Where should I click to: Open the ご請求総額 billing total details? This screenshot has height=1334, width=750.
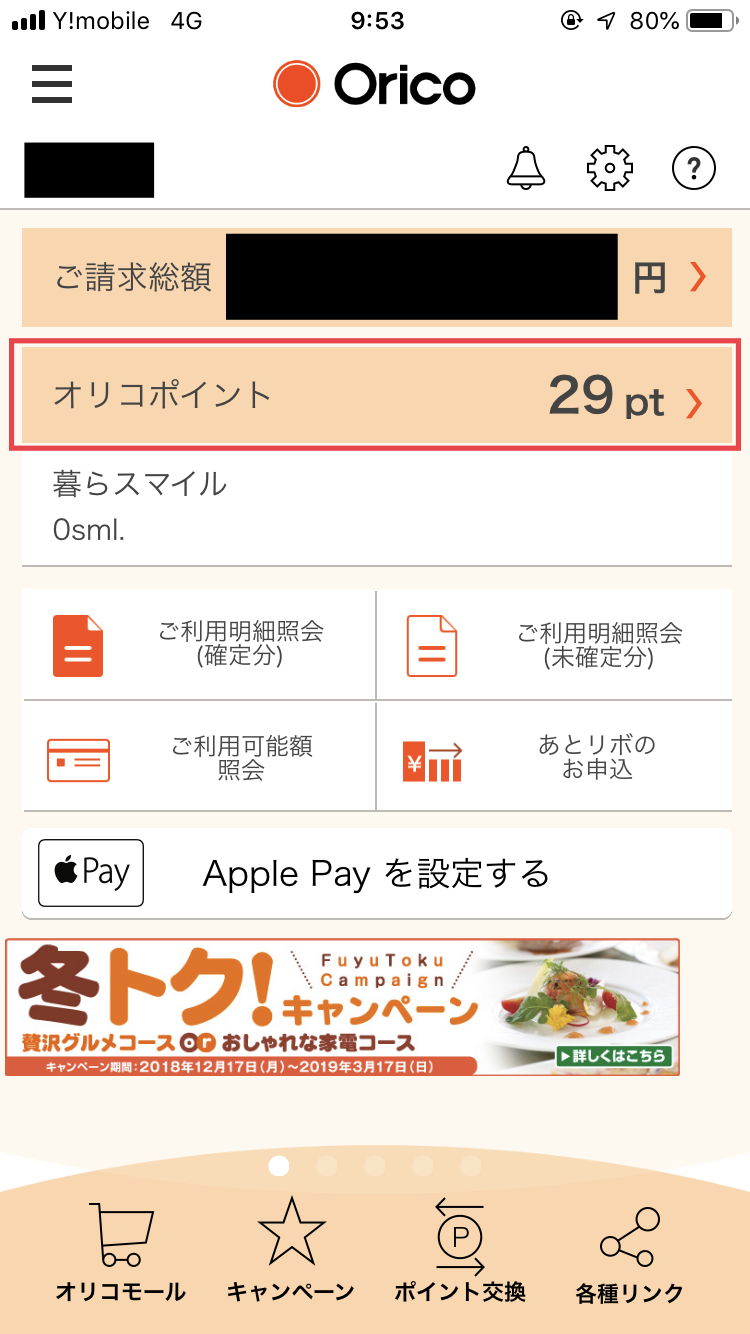375,277
